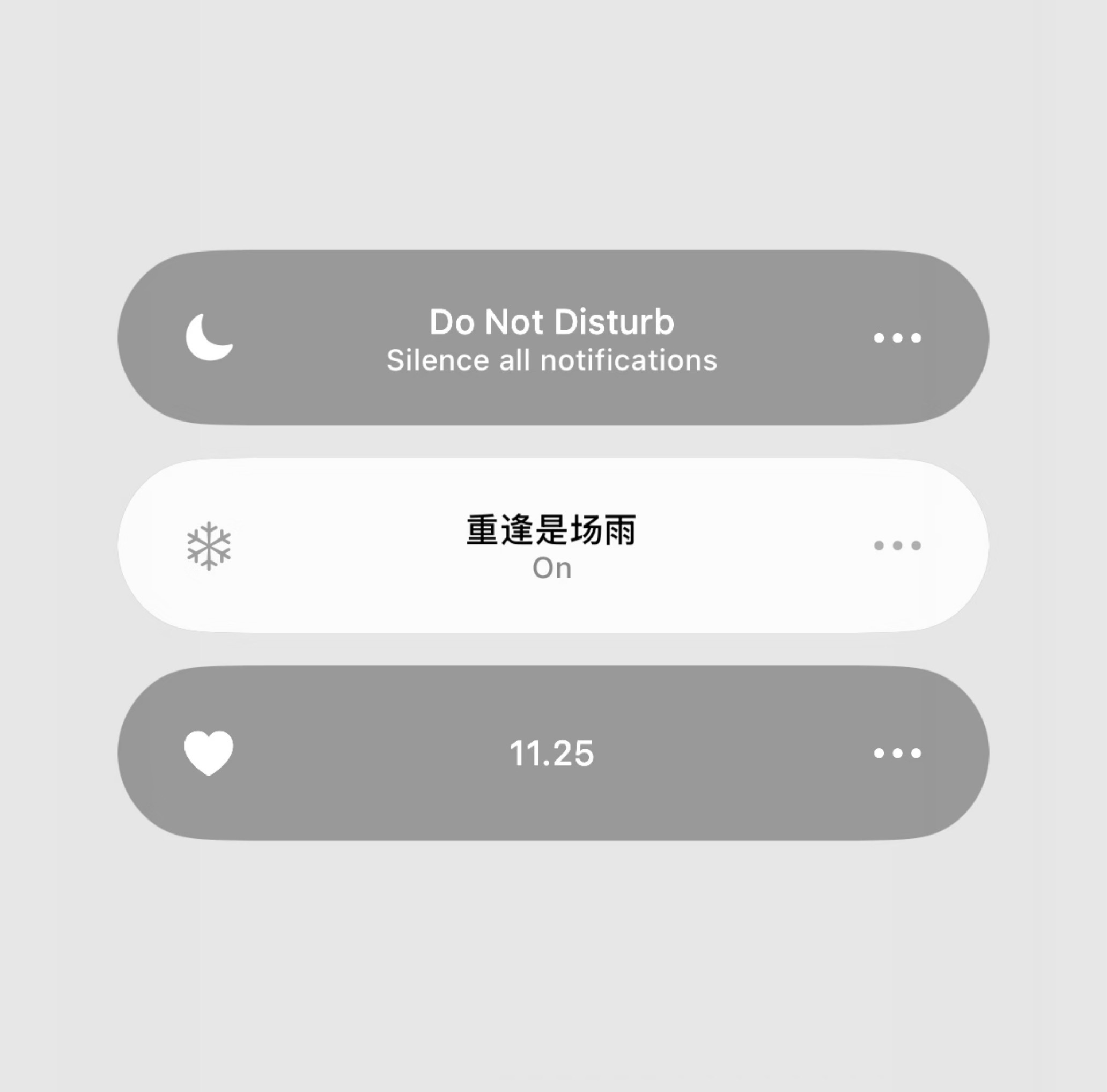Show options for the 11.25 focus
Viewport: 1107px width, 1092px height.
pyautogui.click(x=897, y=753)
